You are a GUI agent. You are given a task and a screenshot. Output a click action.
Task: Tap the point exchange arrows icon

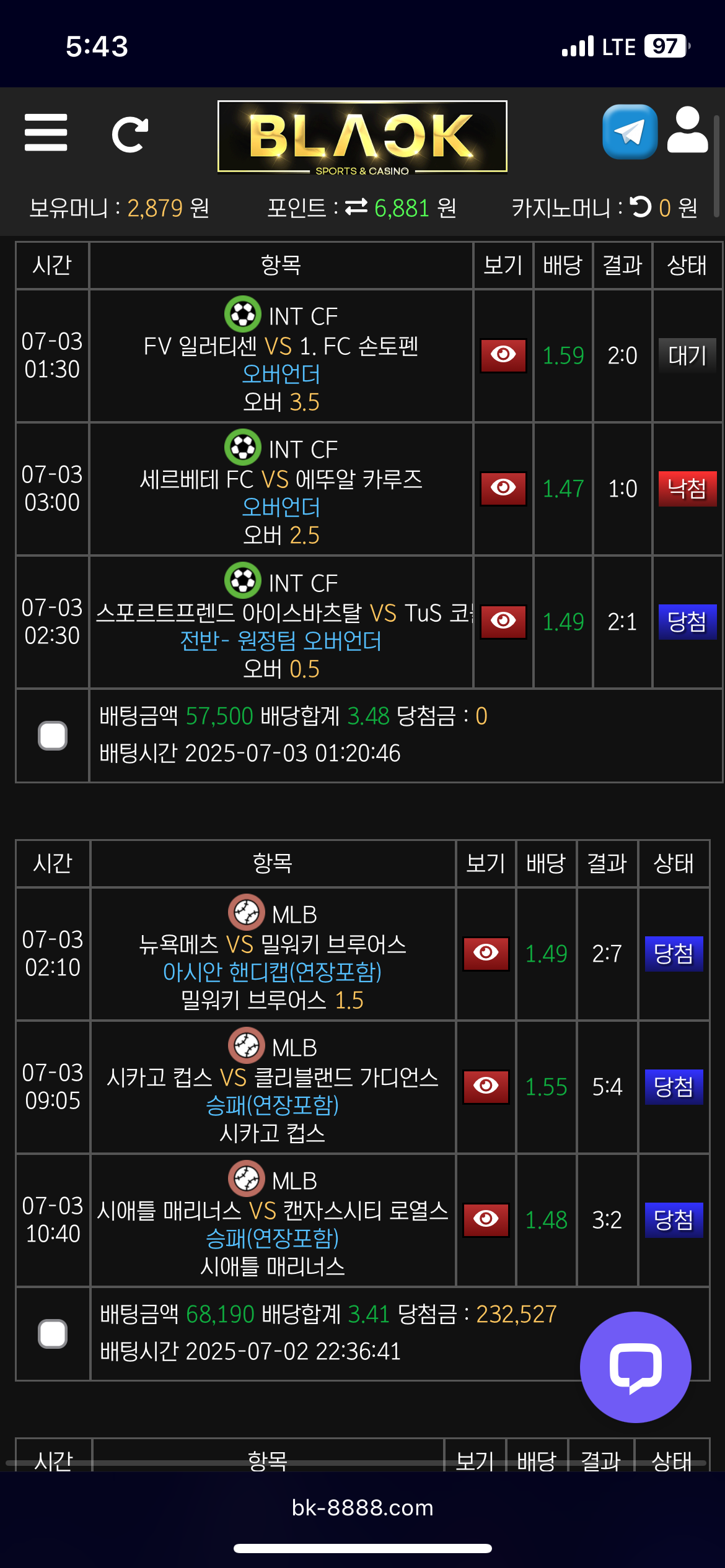pos(356,207)
